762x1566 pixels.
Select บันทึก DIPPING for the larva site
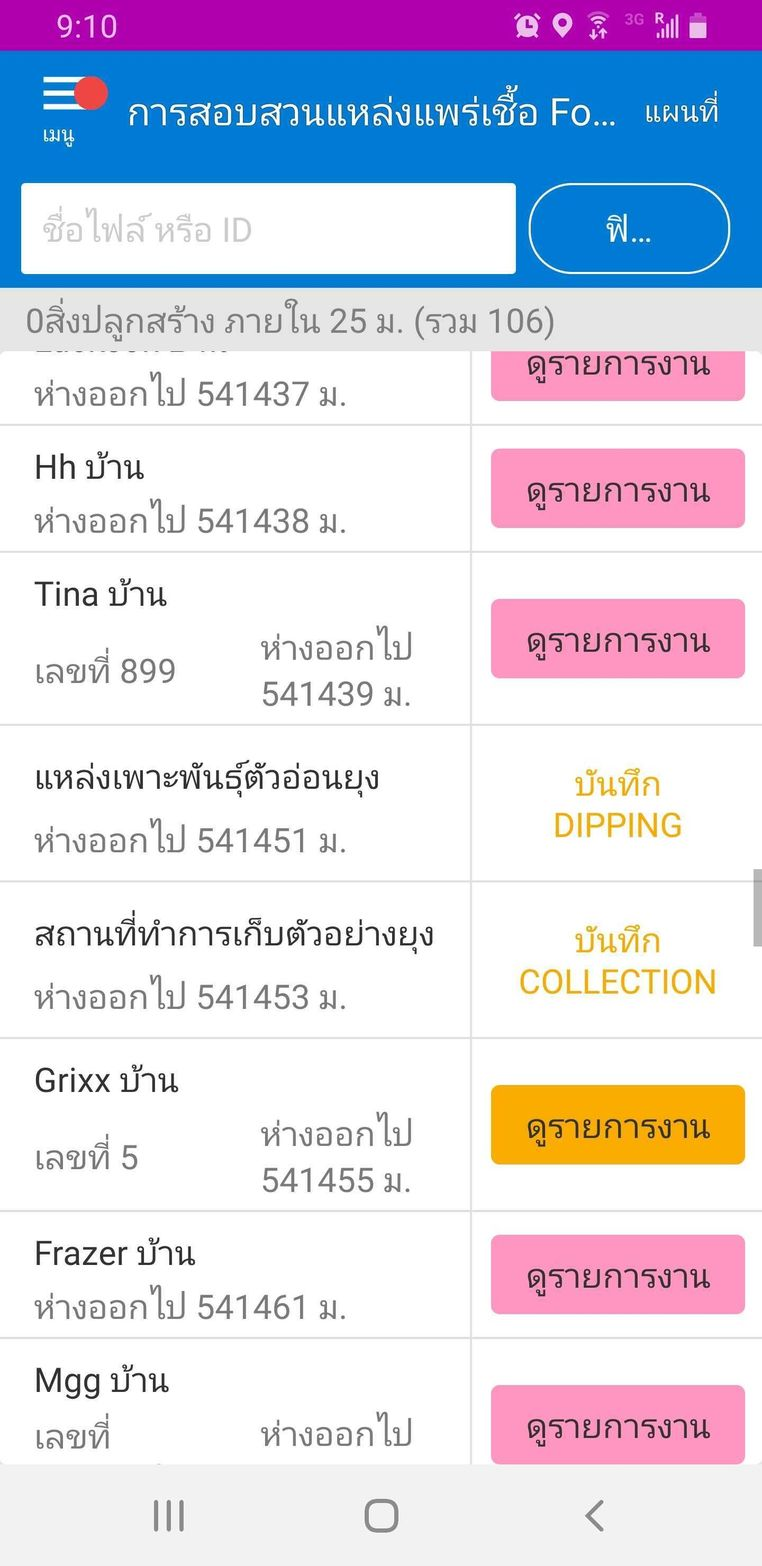617,804
